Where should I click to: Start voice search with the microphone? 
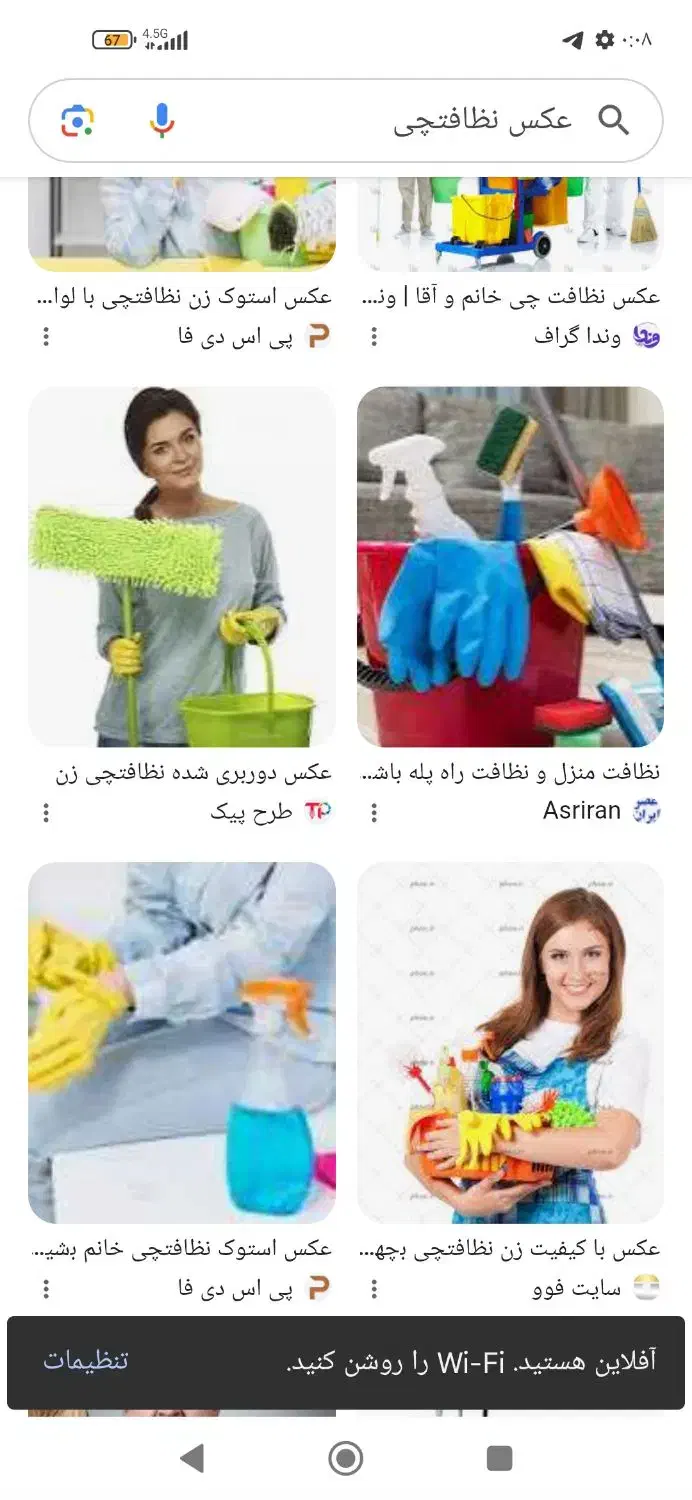[162, 121]
